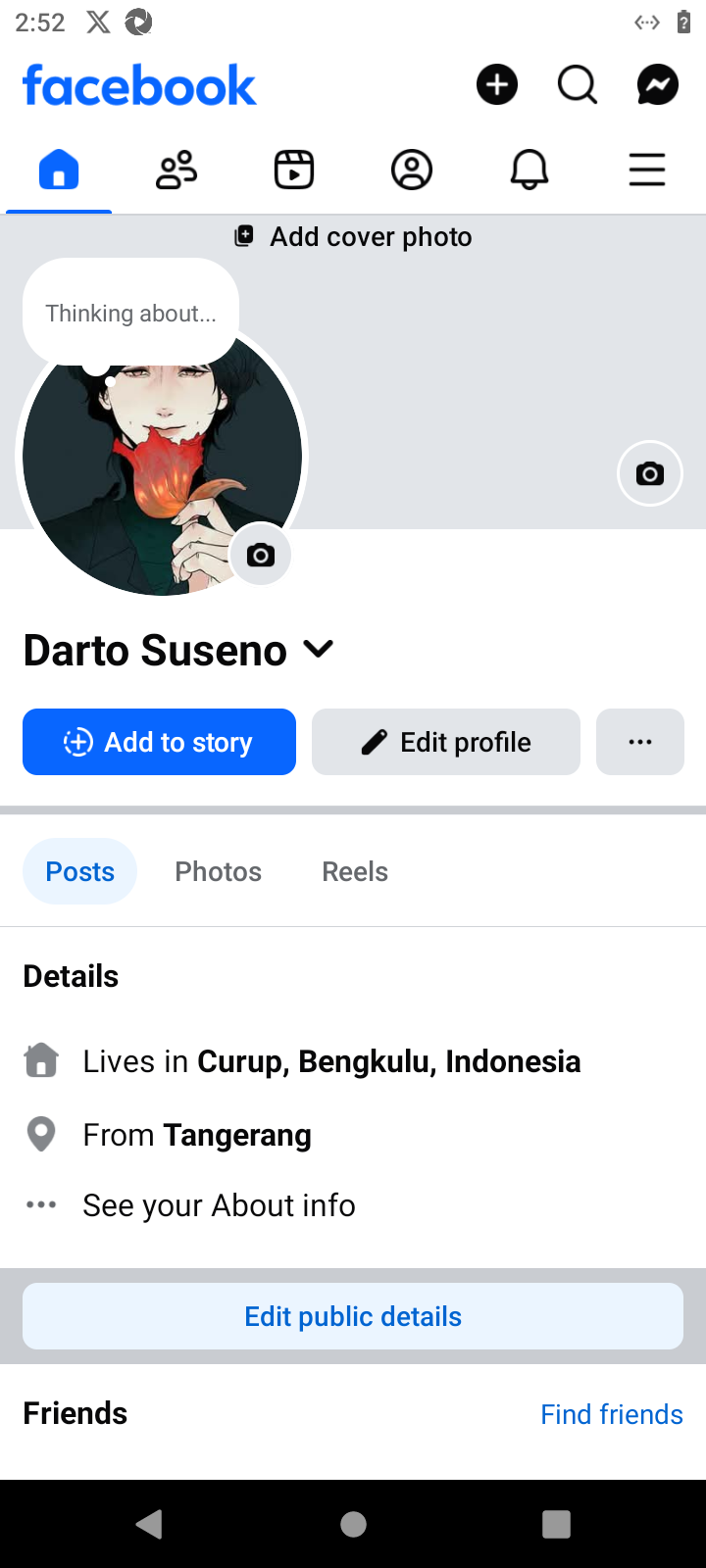Switch to the Photos tab

pos(218,871)
